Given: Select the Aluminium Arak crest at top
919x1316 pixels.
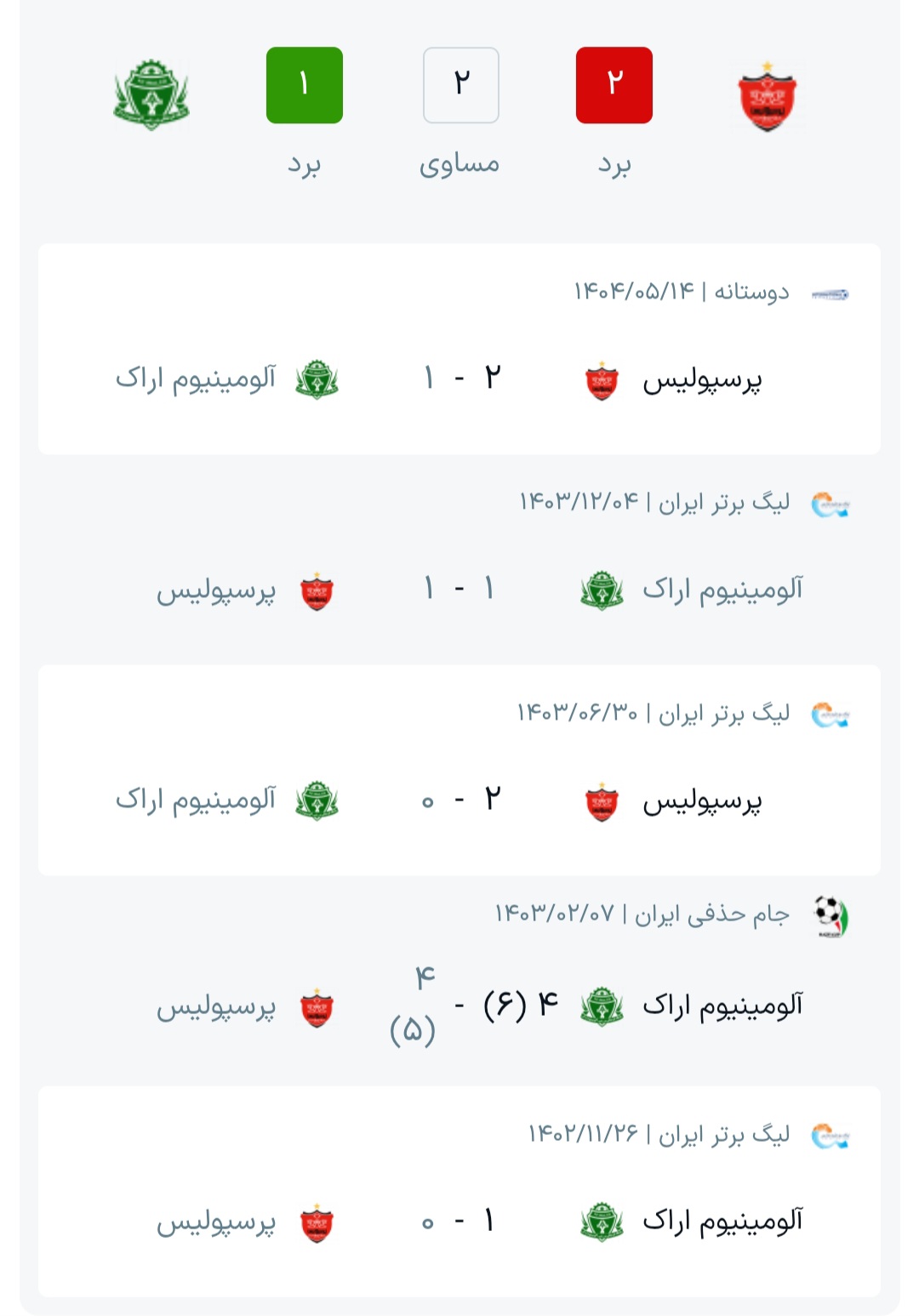Looking at the screenshot, I should [x=151, y=92].
